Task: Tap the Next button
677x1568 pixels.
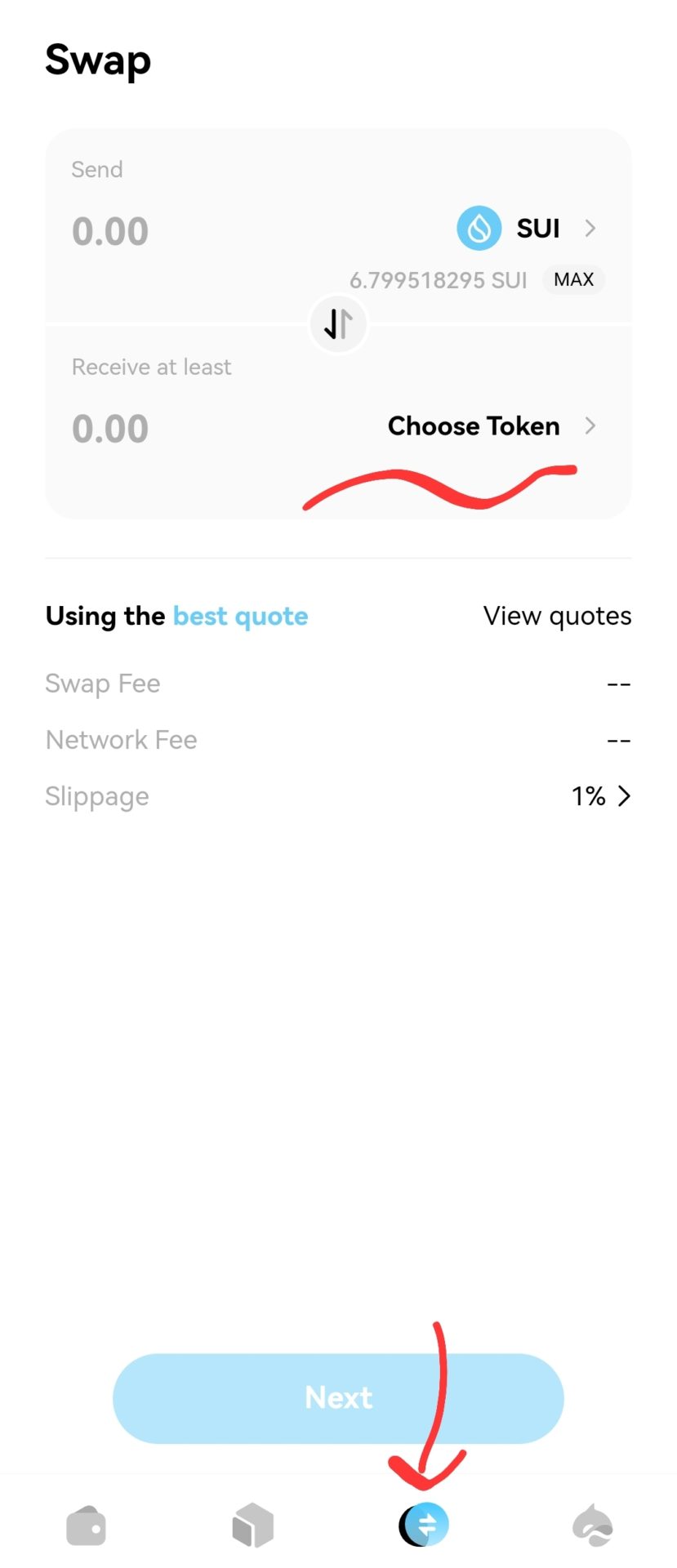Action: point(338,1397)
